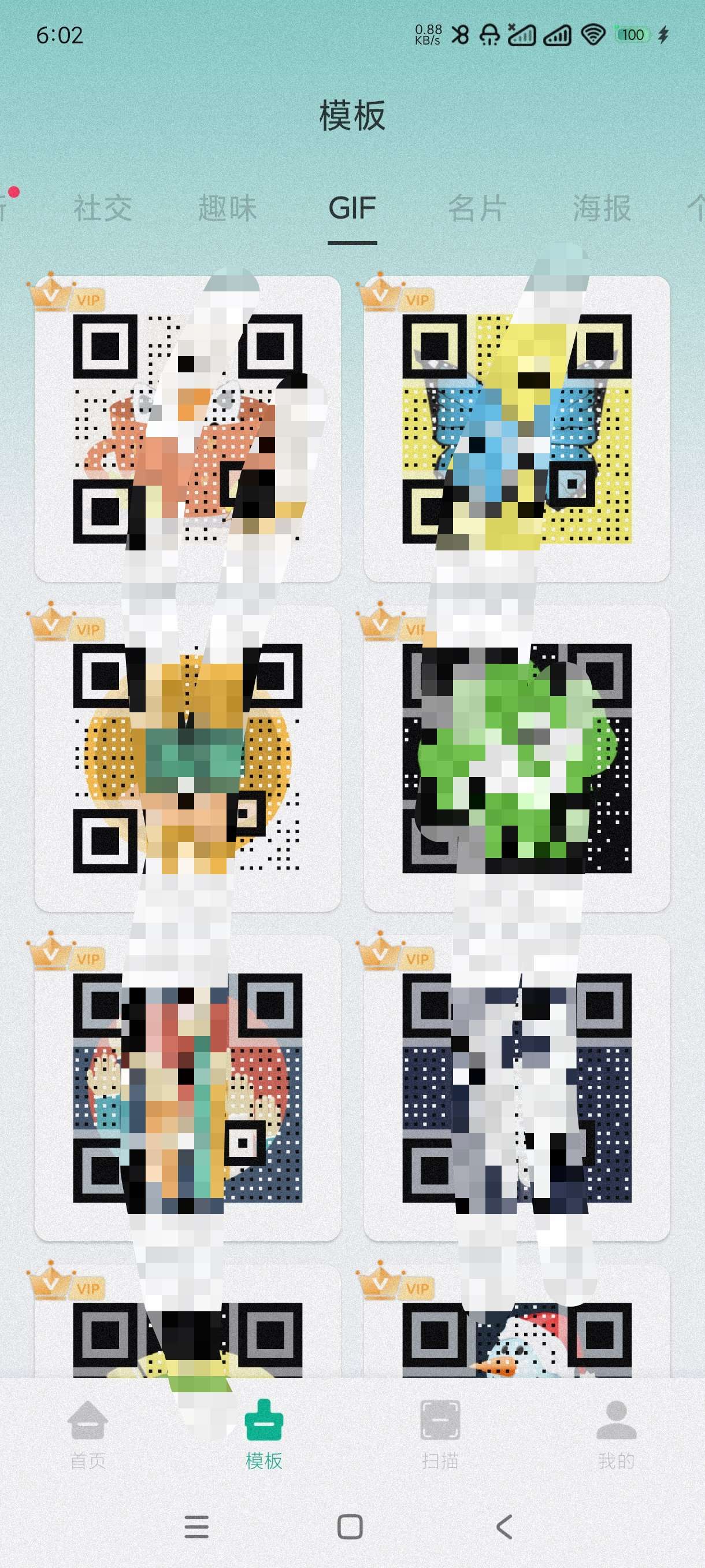705x1568 pixels.
Task: Switch to the 我的 tab
Action: [615, 1434]
